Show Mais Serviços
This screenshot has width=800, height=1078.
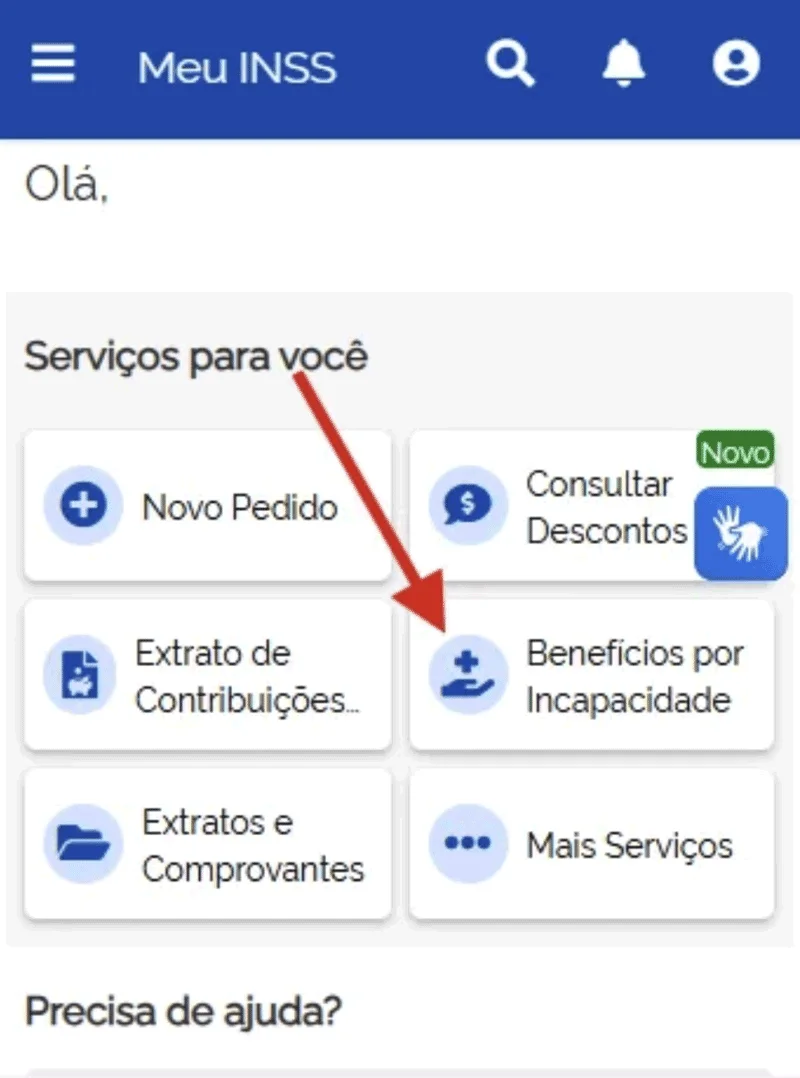[x=592, y=844]
